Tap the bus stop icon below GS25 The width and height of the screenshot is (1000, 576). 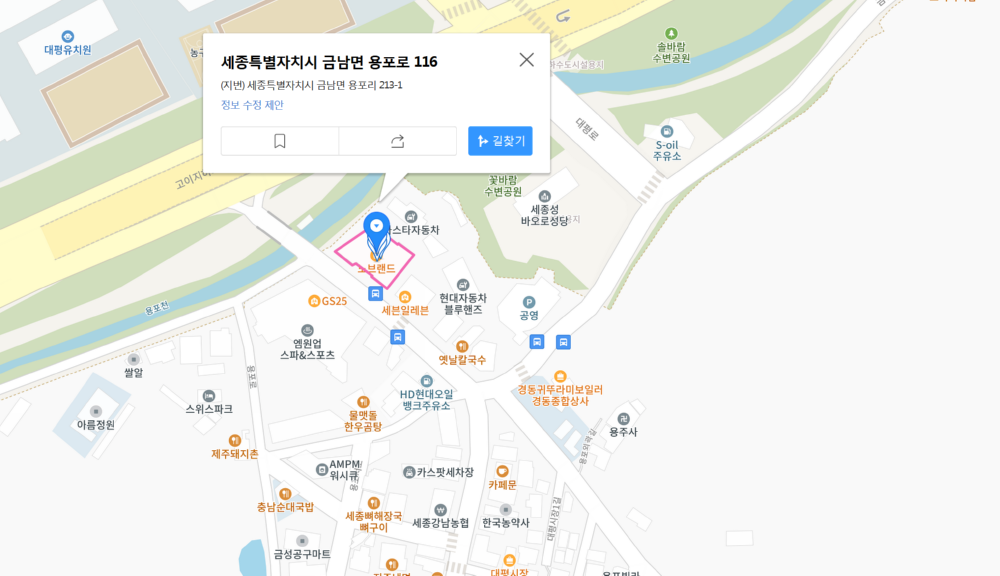coord(398,337)
